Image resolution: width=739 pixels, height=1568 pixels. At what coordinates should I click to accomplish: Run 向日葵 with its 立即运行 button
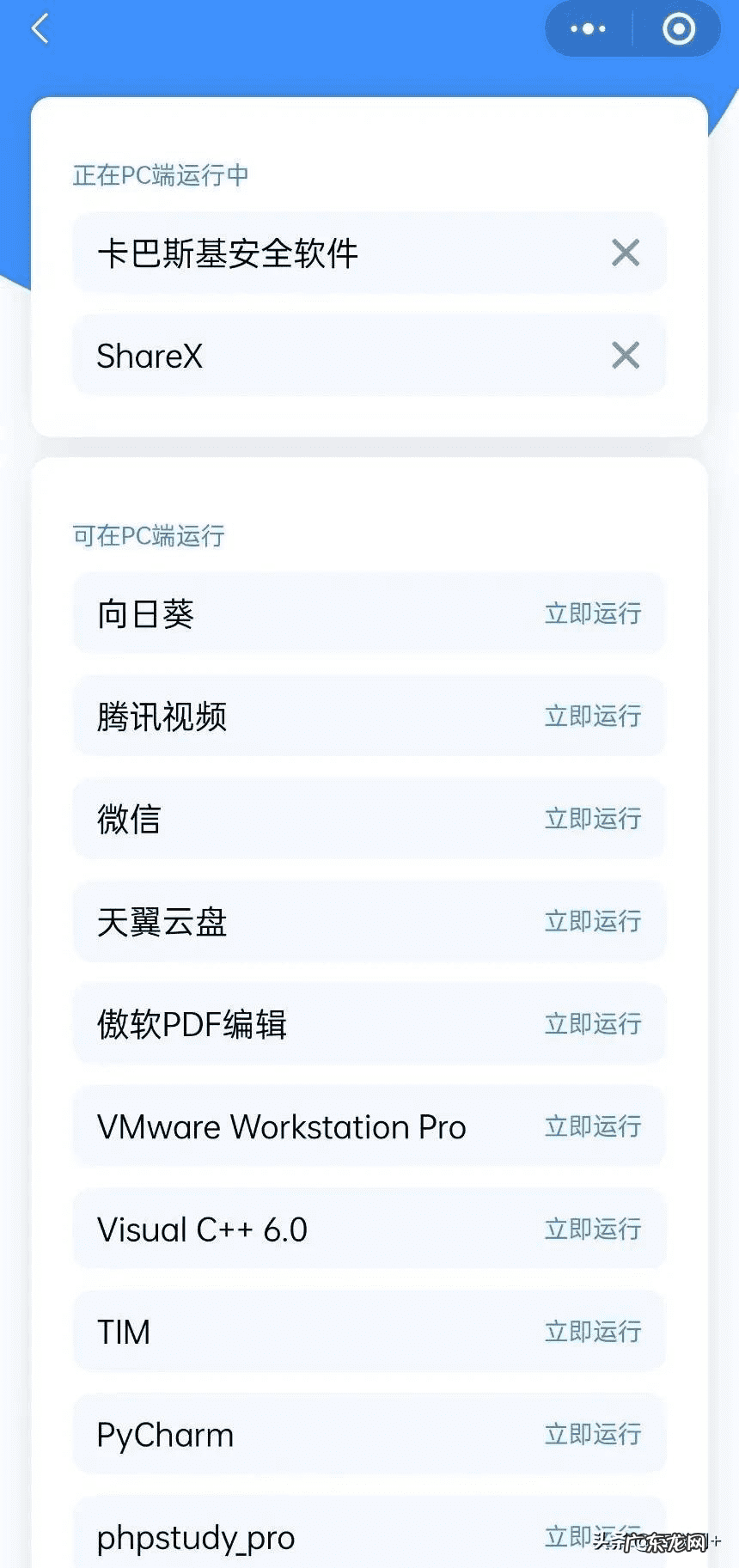click(592, 613)
